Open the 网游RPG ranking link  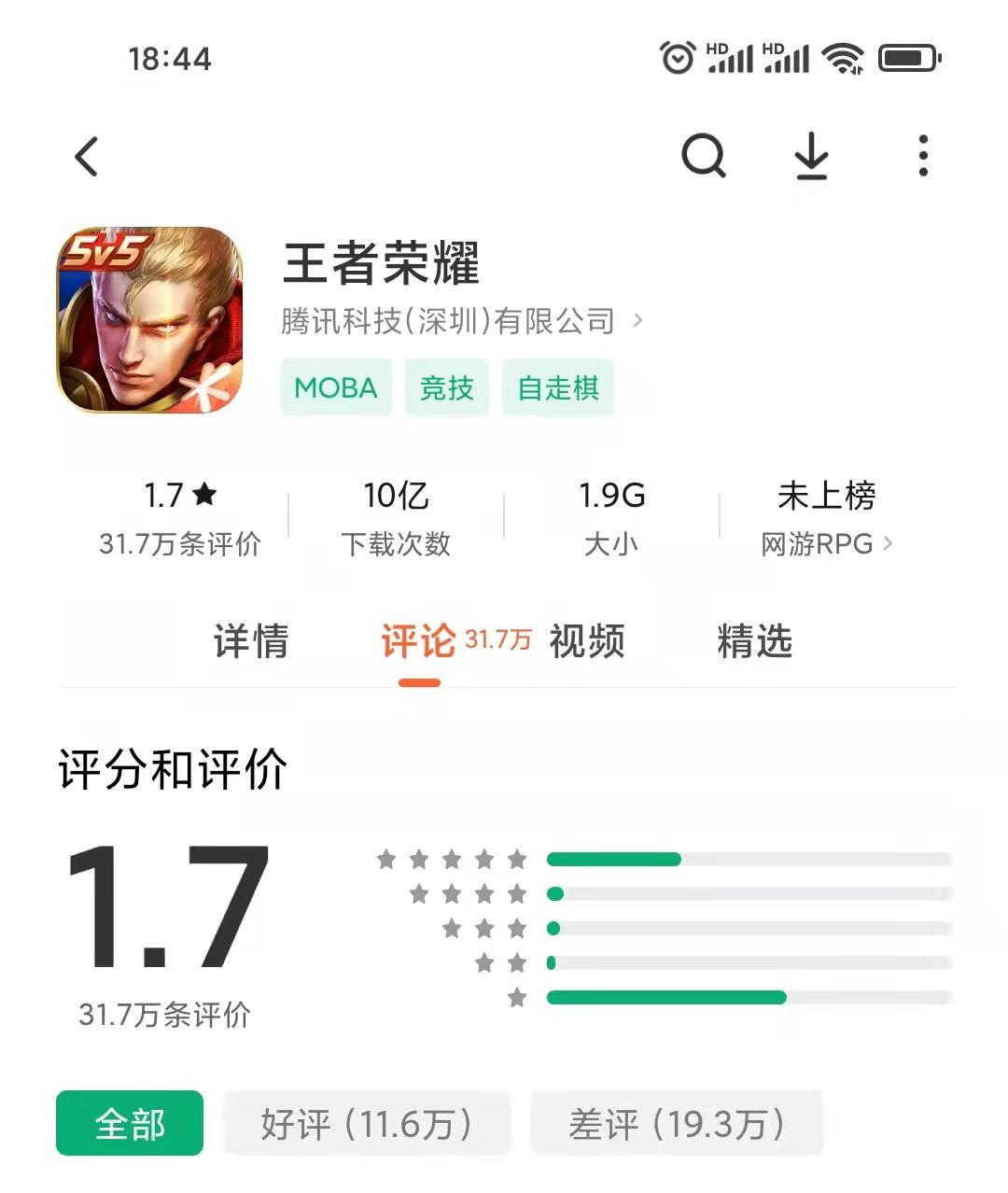826,543
